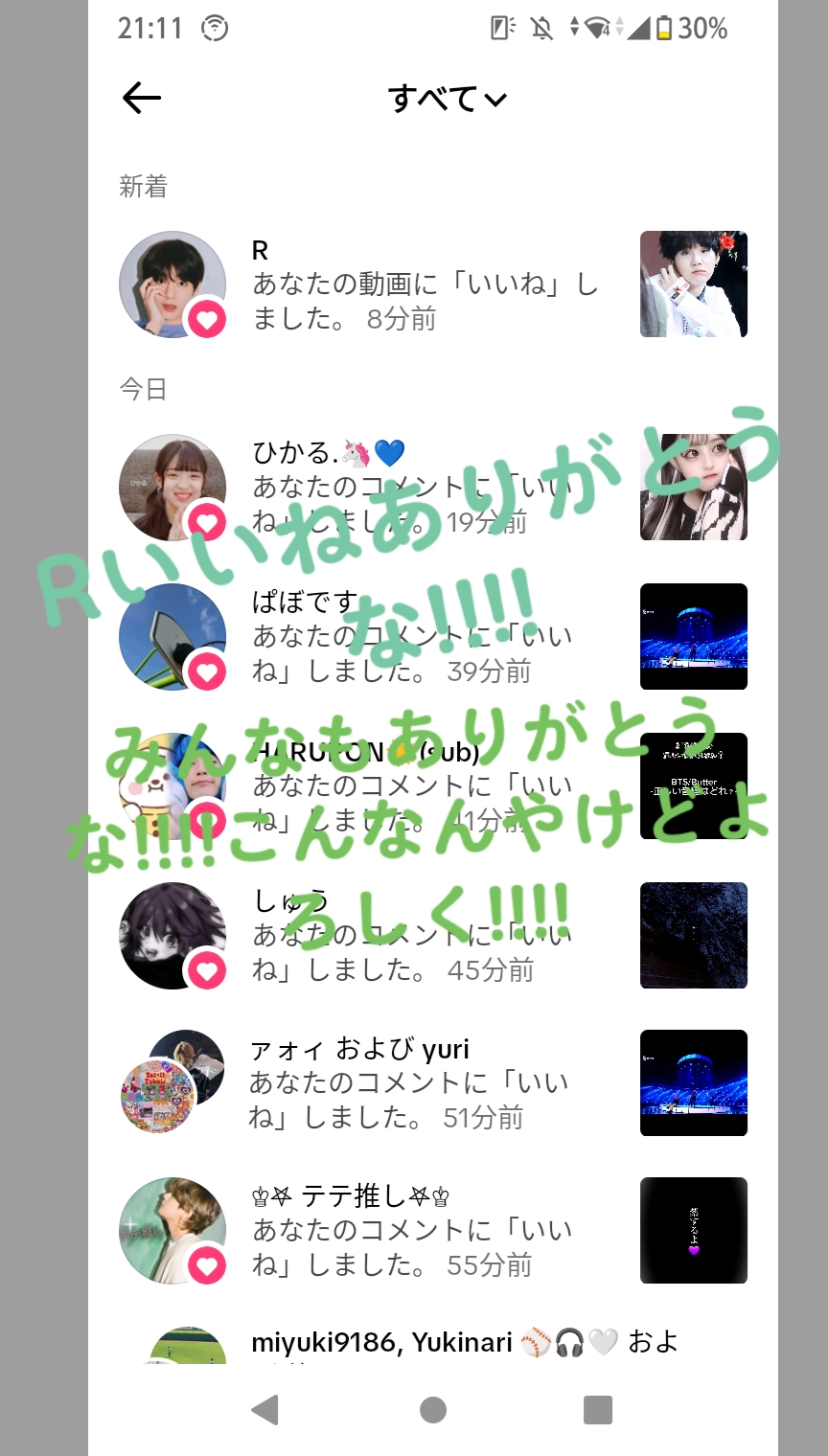This screenshot has width=828, height=1456.
Task: Go back using the top arrow
Action: click(142, 98)
